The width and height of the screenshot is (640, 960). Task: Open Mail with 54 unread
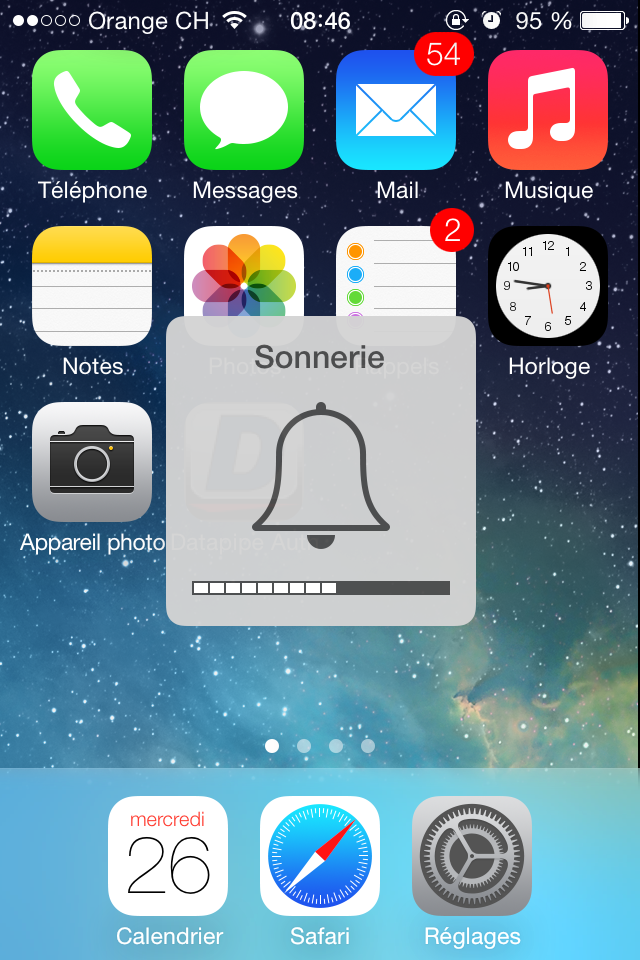tap(396, 110)
